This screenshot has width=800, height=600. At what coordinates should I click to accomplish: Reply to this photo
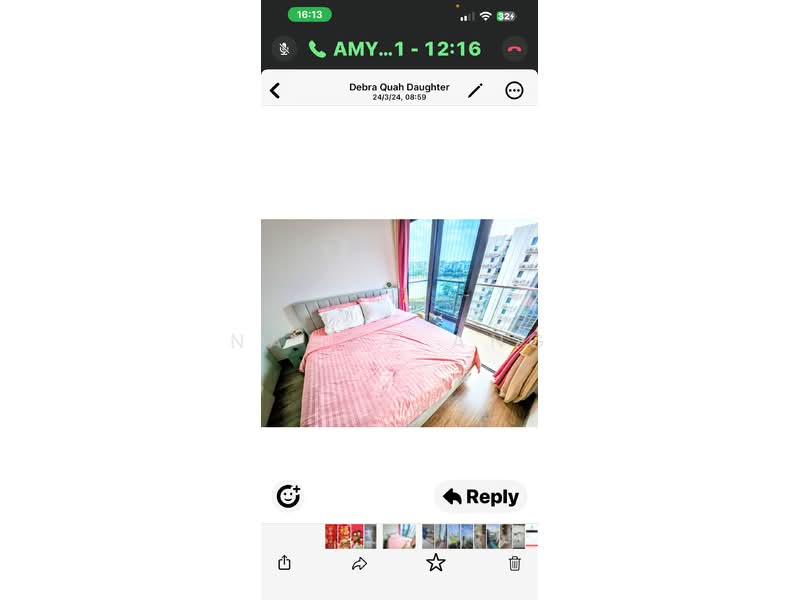[480, 496]
